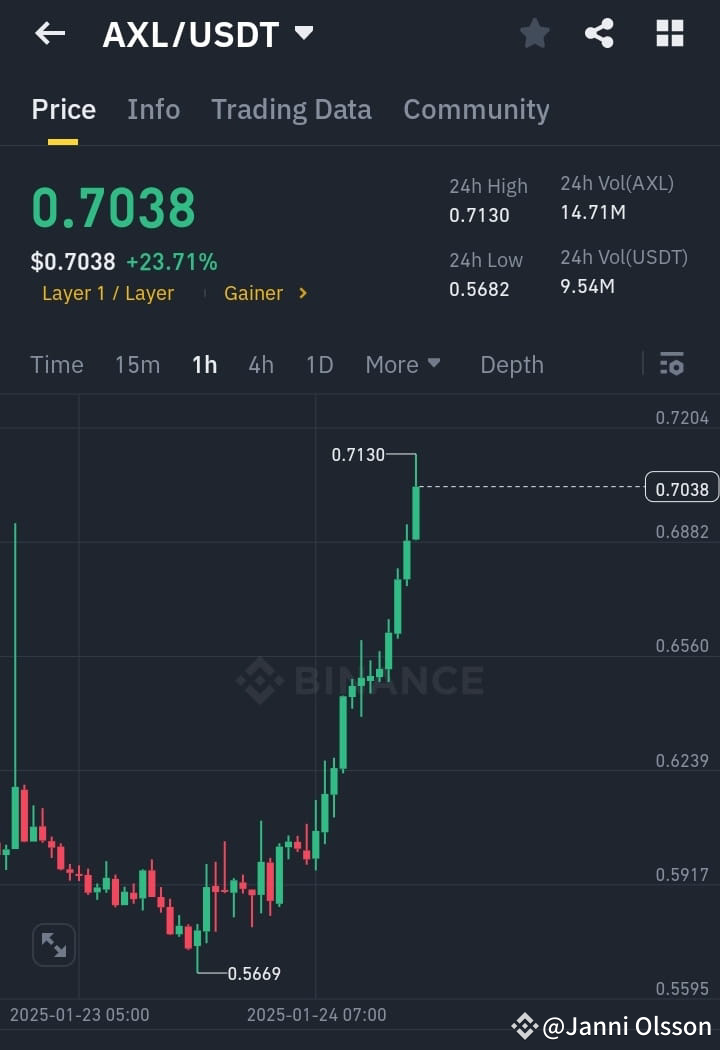Open the Community tab
Screen dimensions: 720x1050
pyautogui.click(x=476, y=109)
